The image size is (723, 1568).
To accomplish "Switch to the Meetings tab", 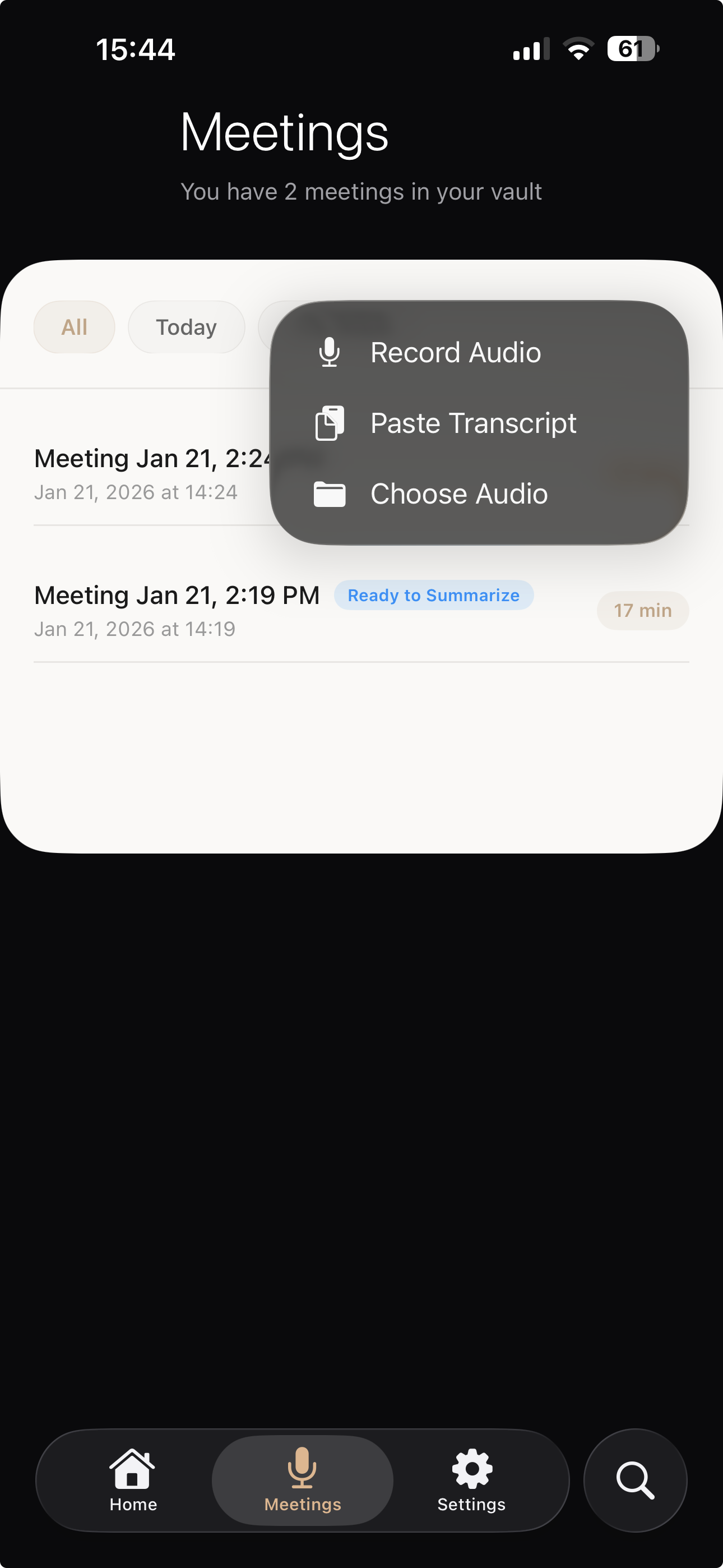I will coord(303,1480).
